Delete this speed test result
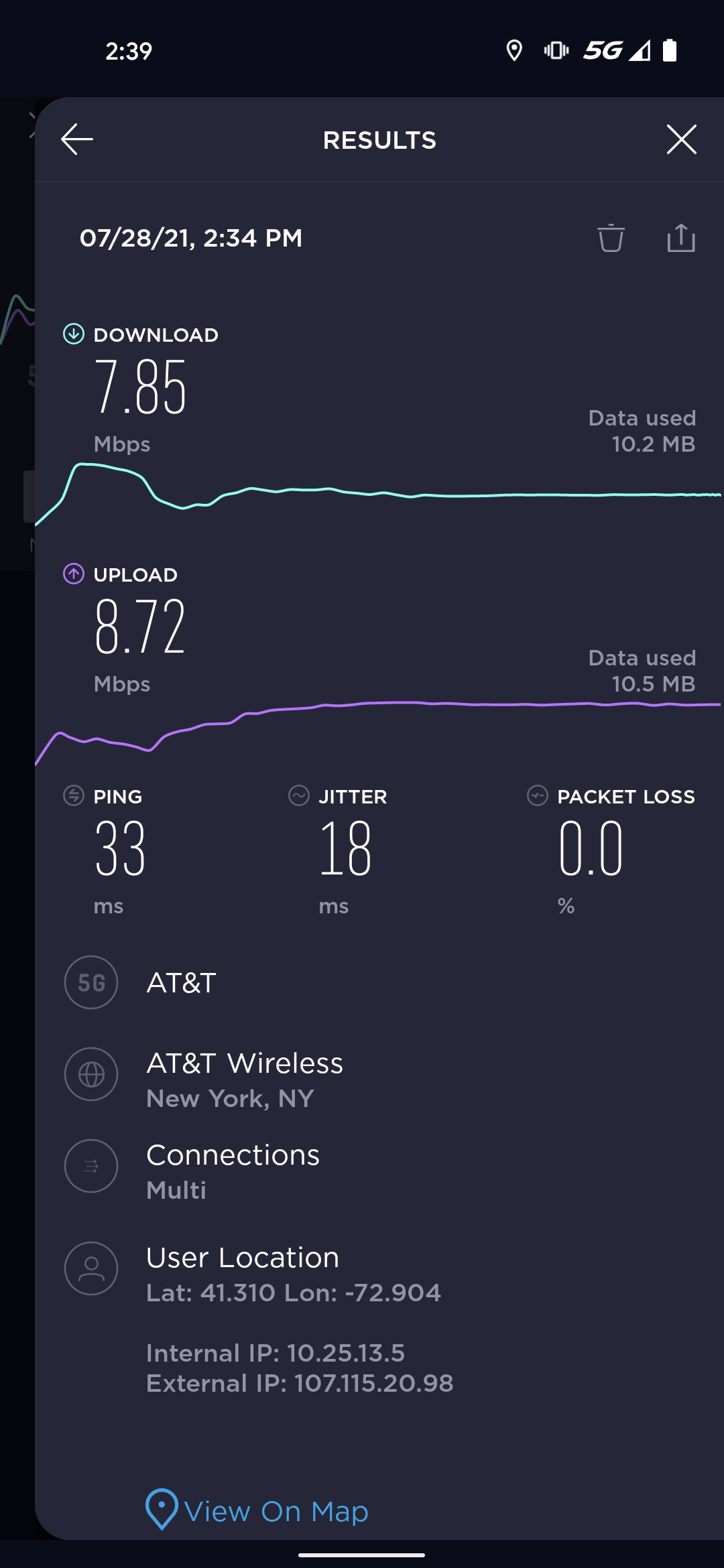Screen dimensions: 724x1568 point(611,238)
